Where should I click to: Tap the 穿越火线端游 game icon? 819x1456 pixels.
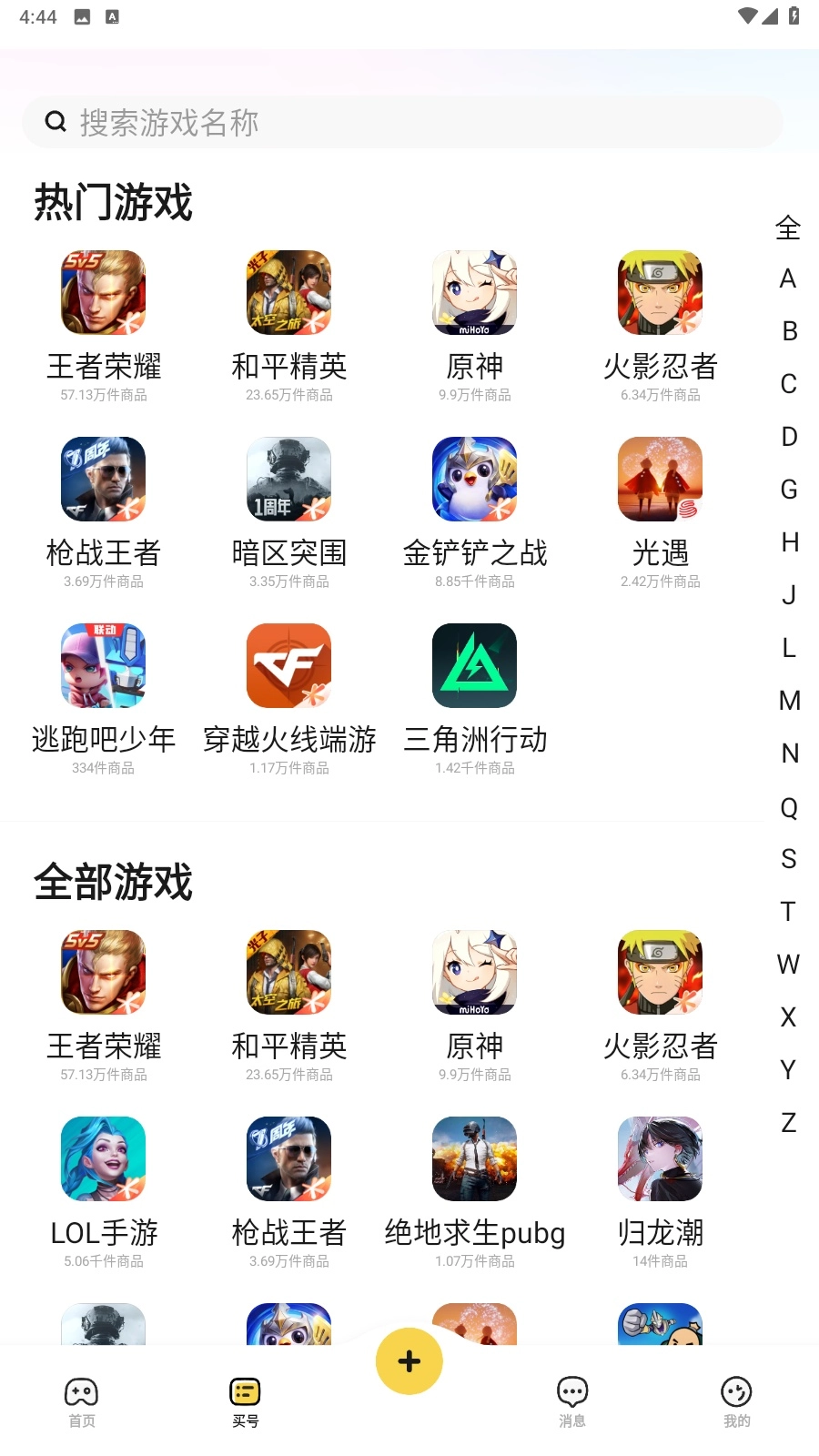[x=288, y=665]
